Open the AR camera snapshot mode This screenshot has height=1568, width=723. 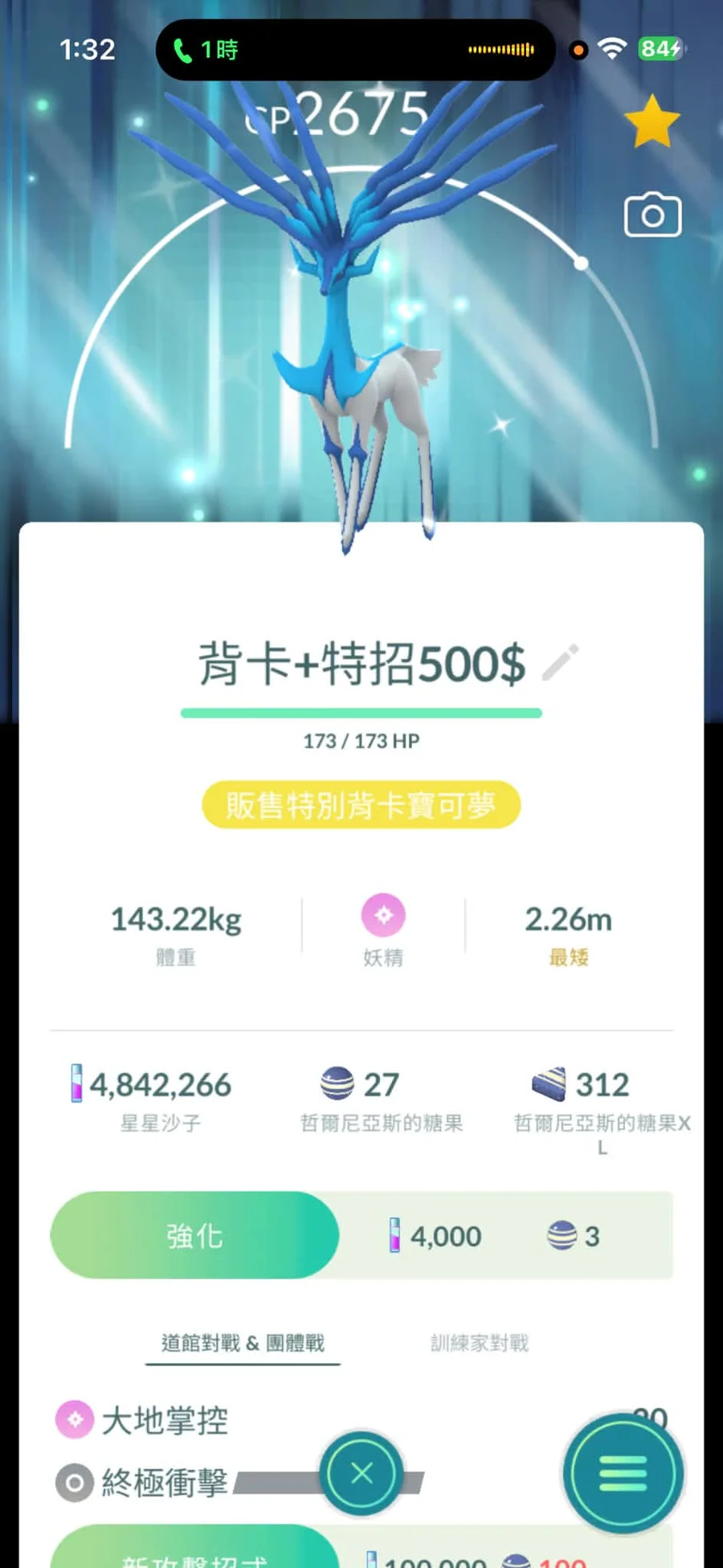pos(652,215)
